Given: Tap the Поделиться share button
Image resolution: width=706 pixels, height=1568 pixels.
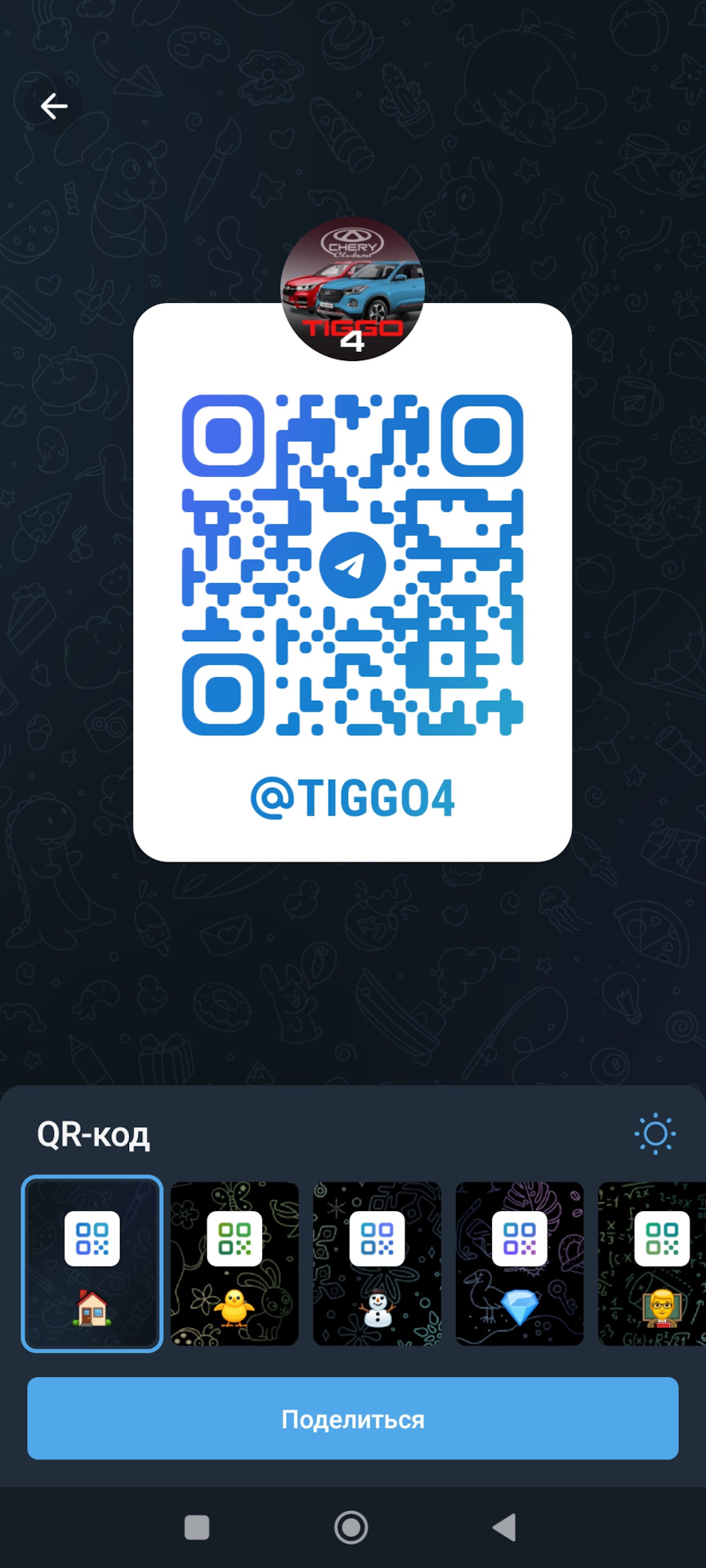Looking at the screenshot, I should coord(353,1419).
